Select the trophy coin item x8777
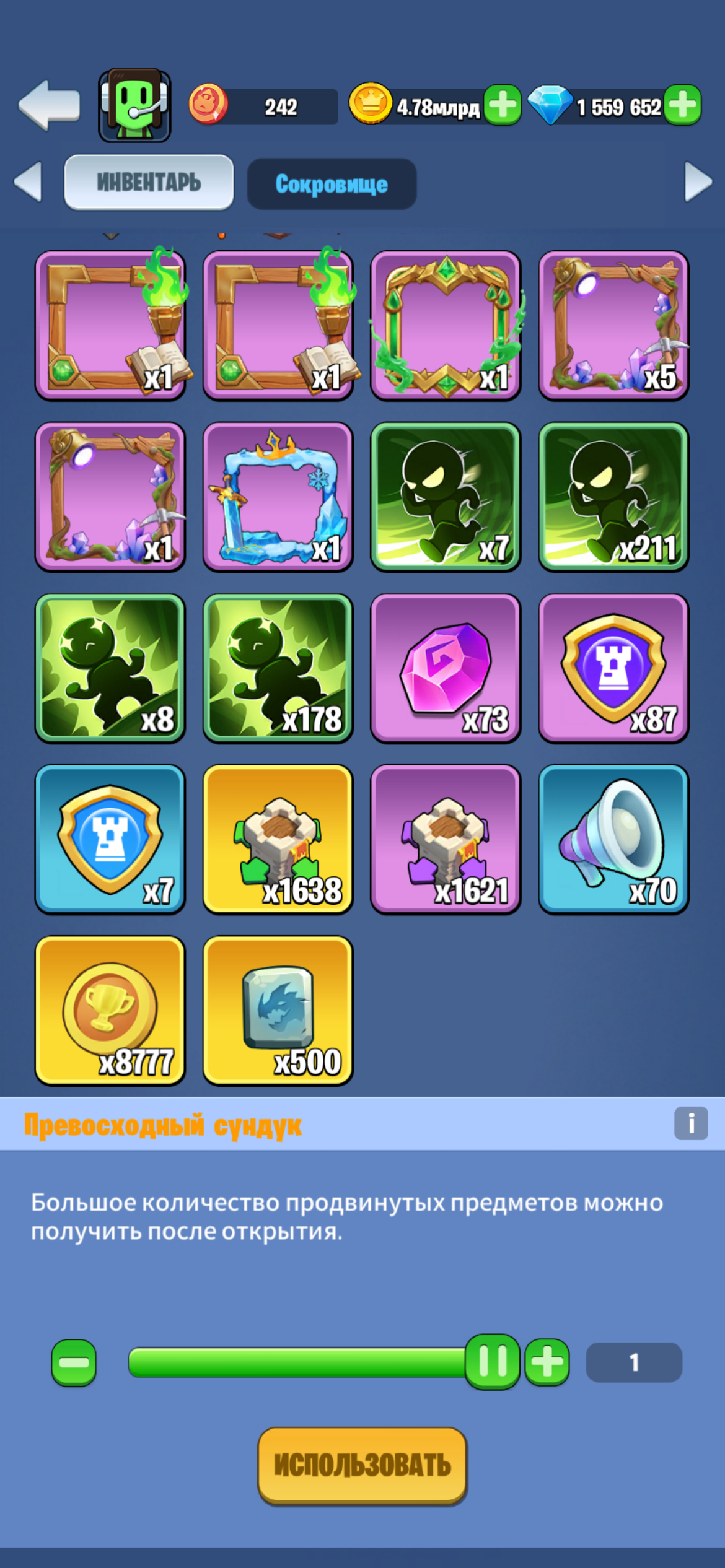The width and height of the screenshot is (725, 1568). coord(110,1011)
